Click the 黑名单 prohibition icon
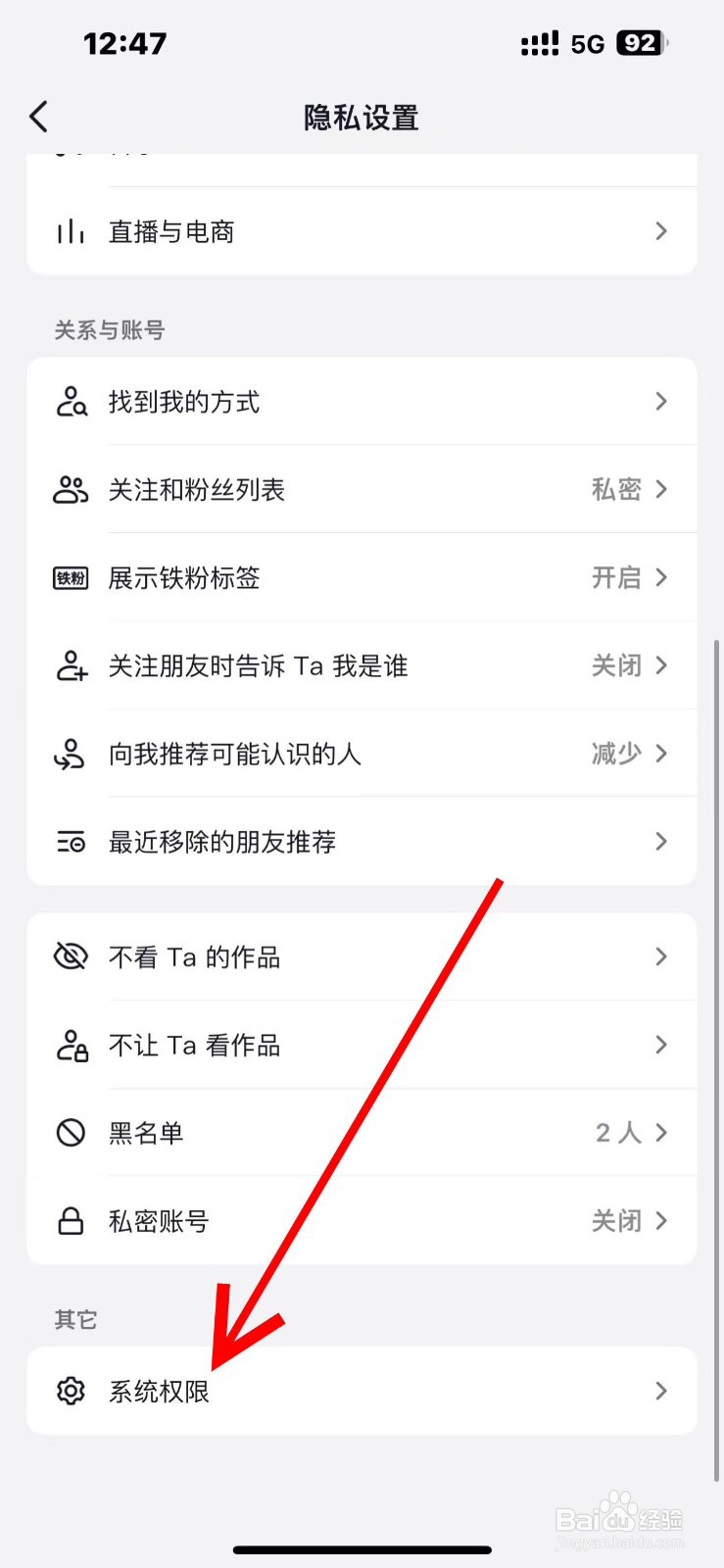 [70, 1132]
